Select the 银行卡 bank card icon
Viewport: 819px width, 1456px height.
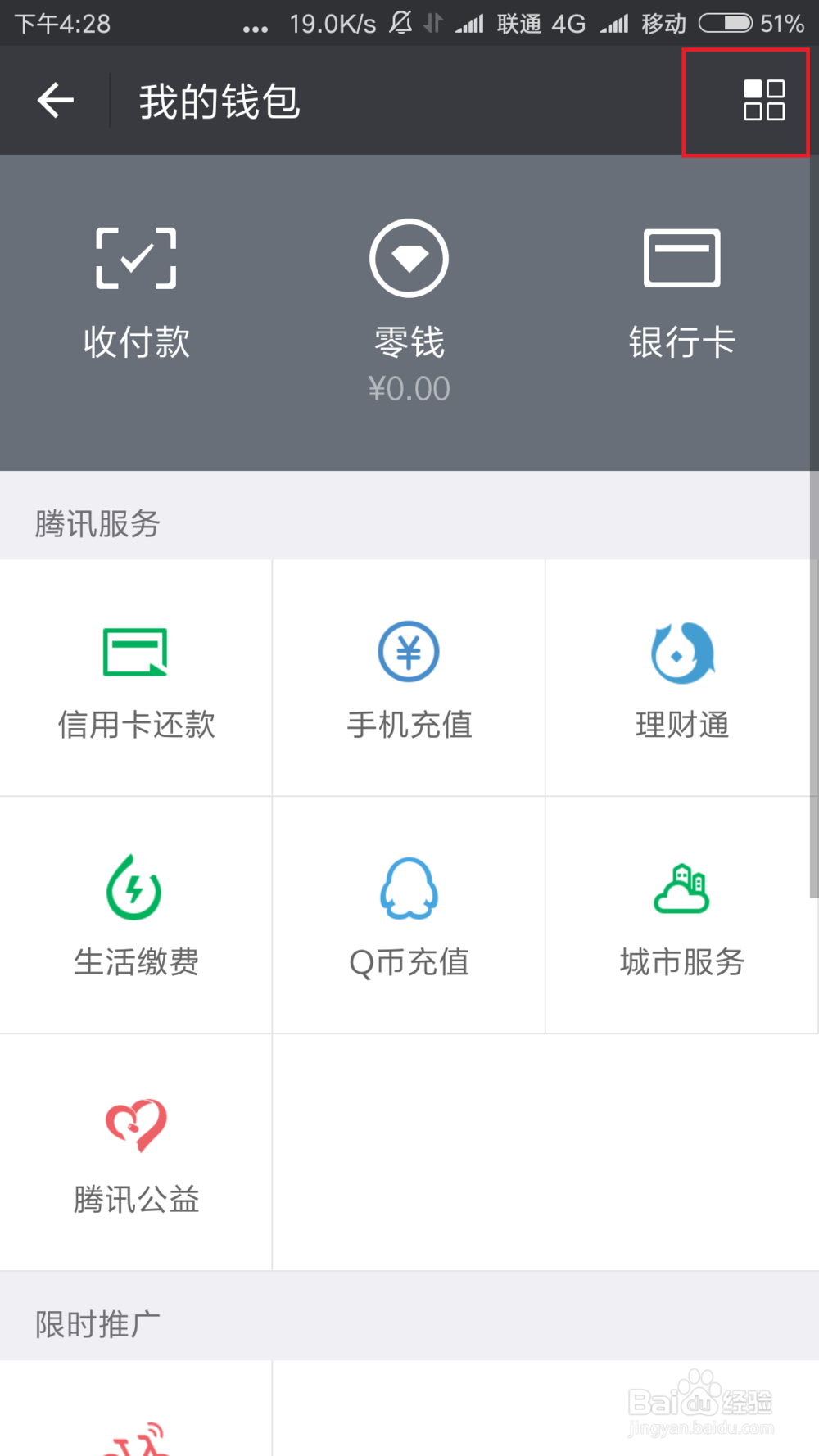click(x=682, y=257)
